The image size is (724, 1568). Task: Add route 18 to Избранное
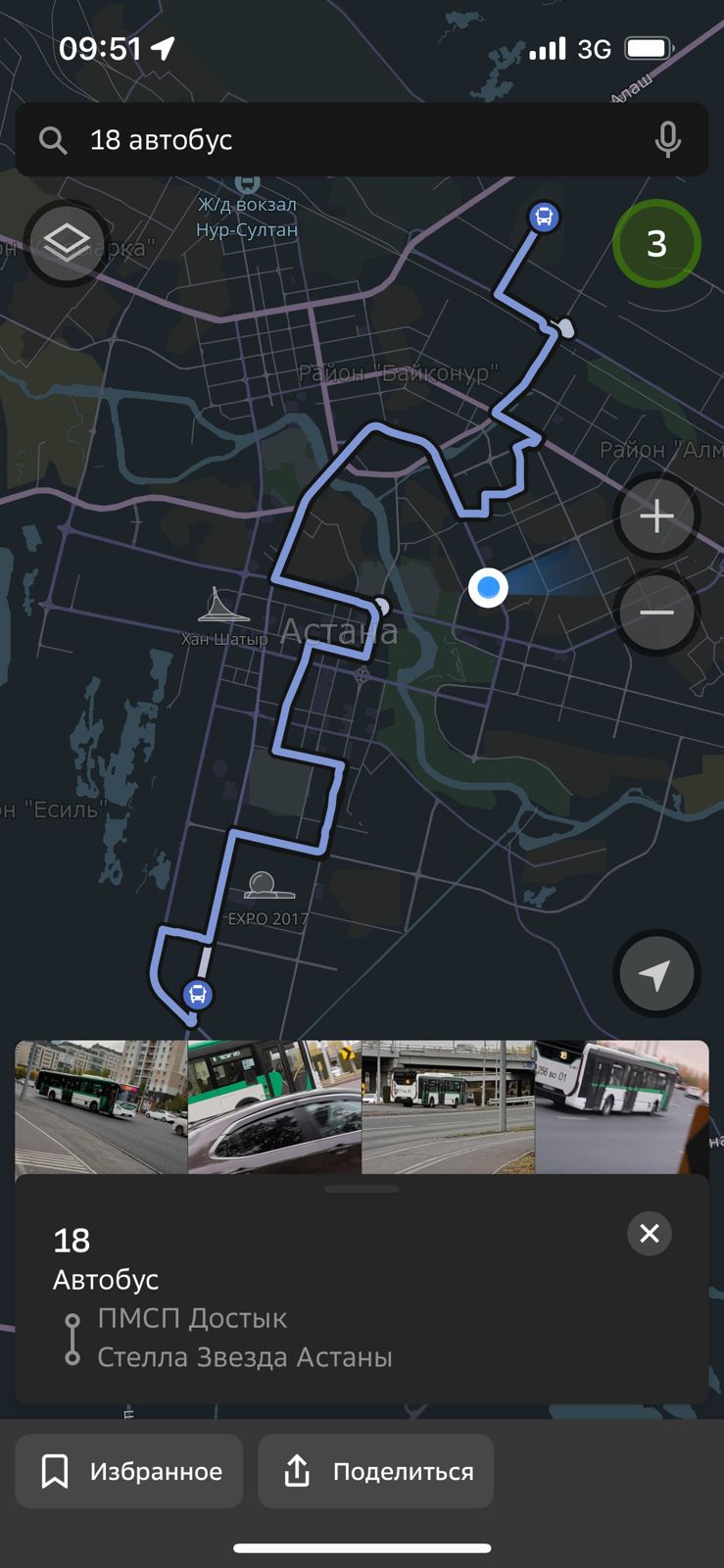129,1471
